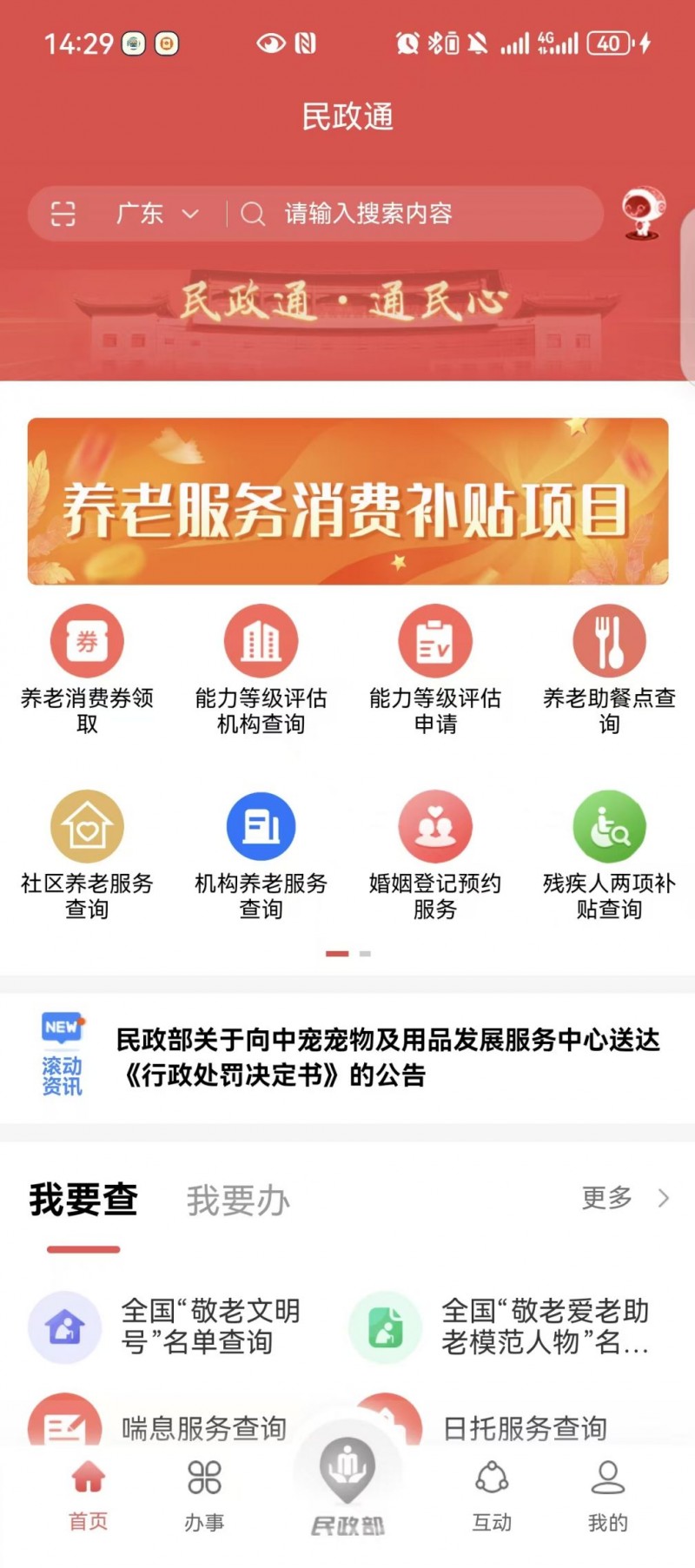Tap the second carousel indicator dot
Screen dimensions: 695x1568
(x=365, y=953)
